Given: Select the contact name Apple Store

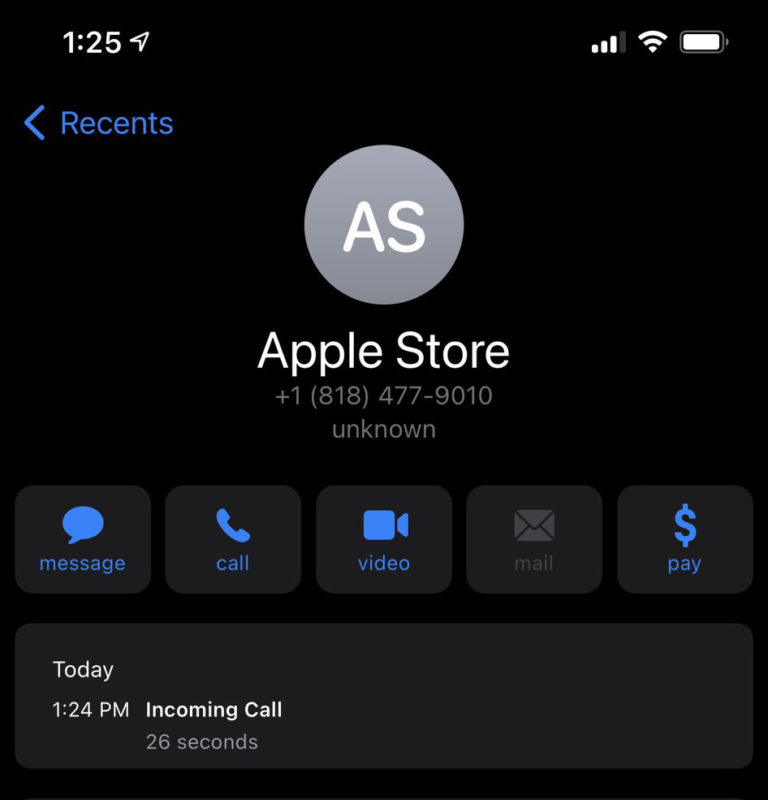Looking at the screenshot, I should tap(383, 350).
